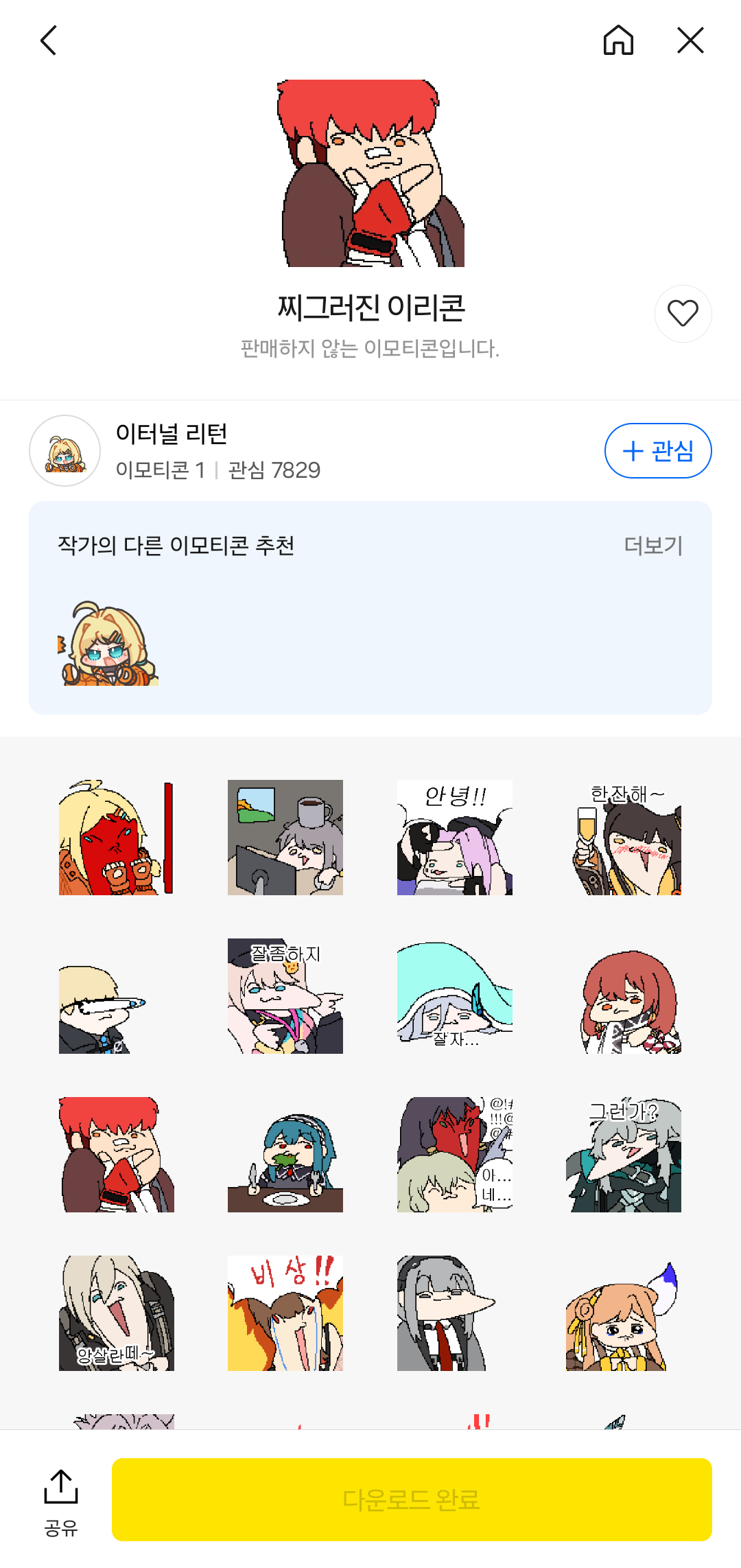Tap the 다운로드 완료 button
741x1568 pixels.
click(412, 1499)
